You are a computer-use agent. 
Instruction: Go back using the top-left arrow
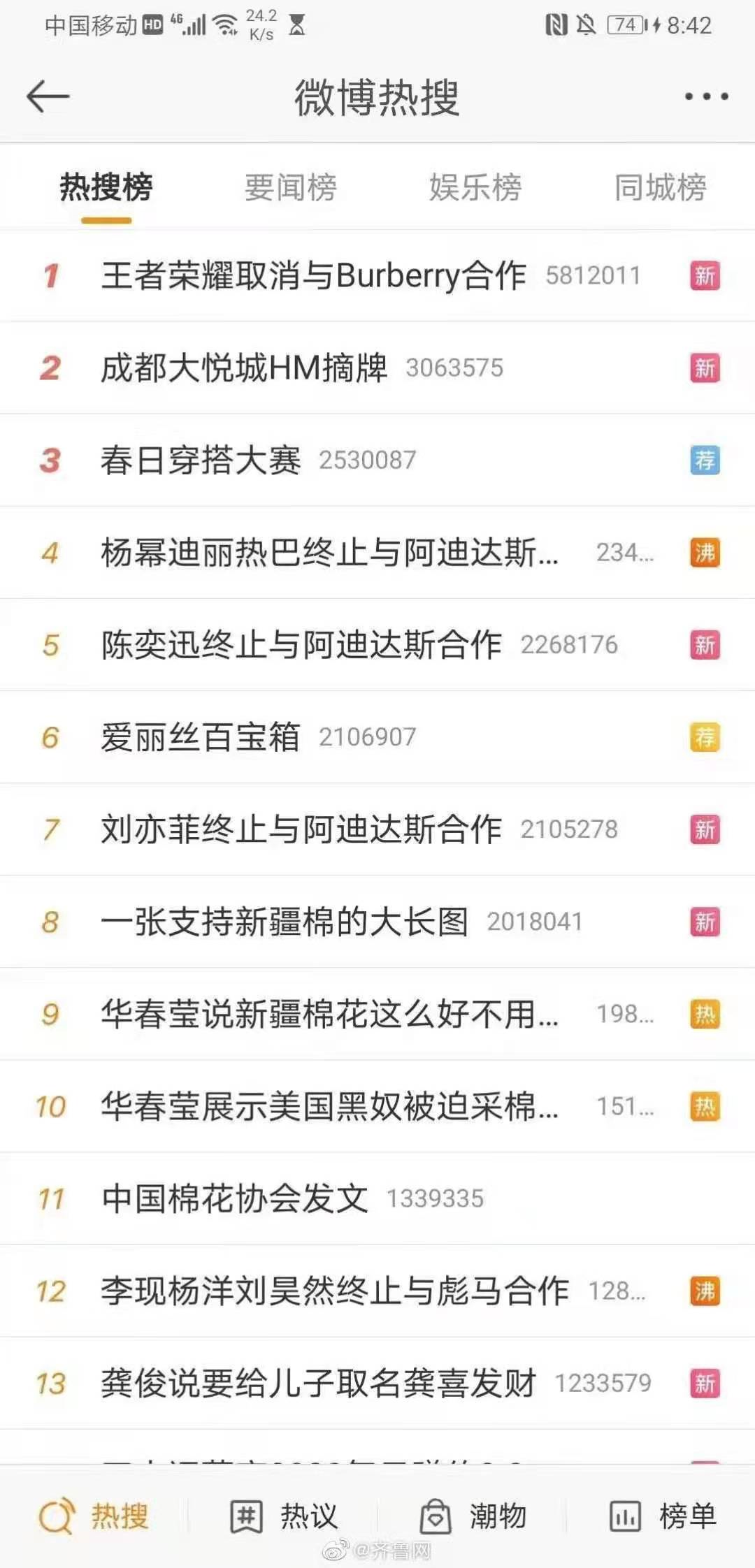[x=48, y=96]
